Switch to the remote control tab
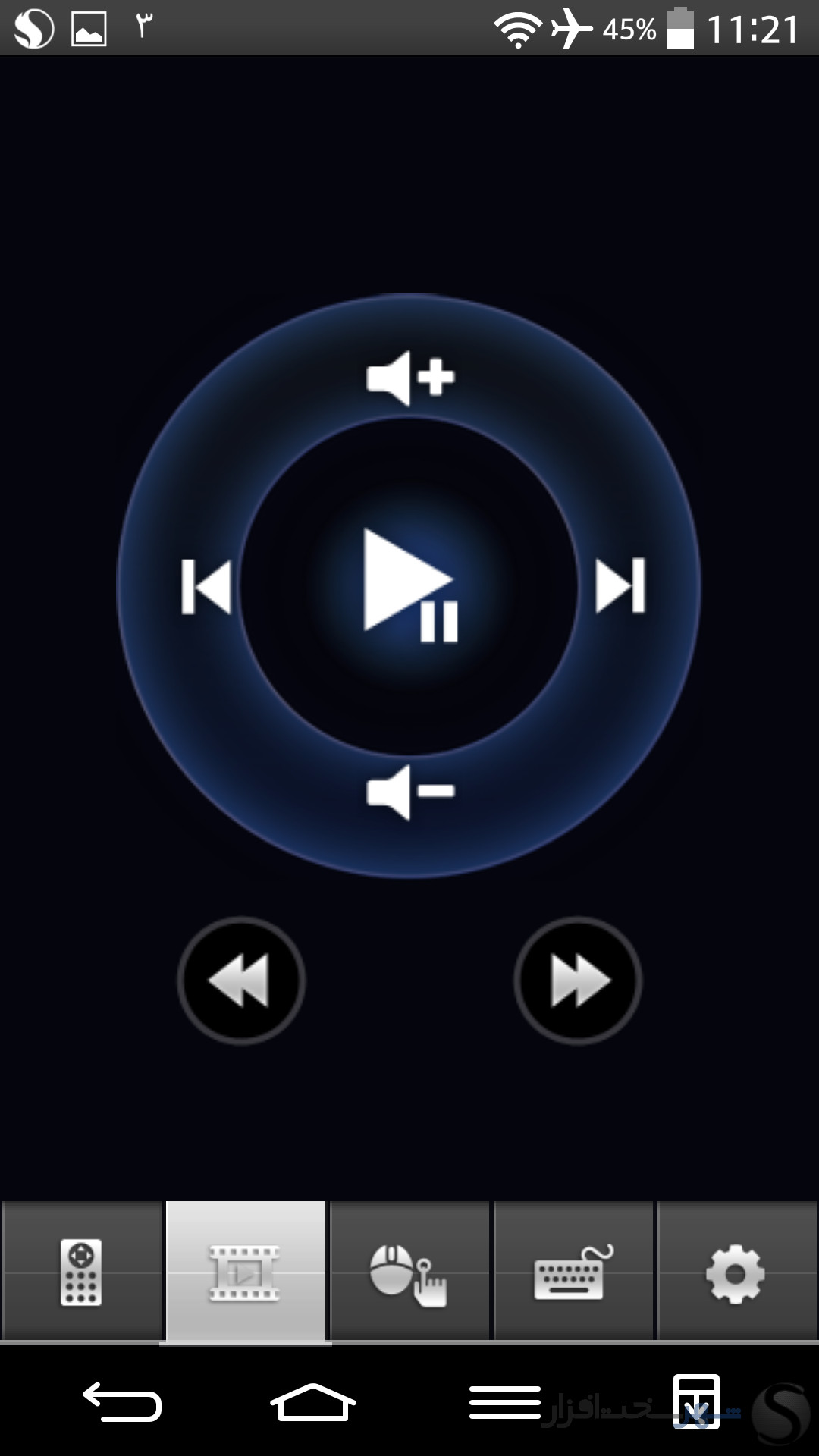The height and width of the screenshot is (1456, 819). (x=82, y=1272)
